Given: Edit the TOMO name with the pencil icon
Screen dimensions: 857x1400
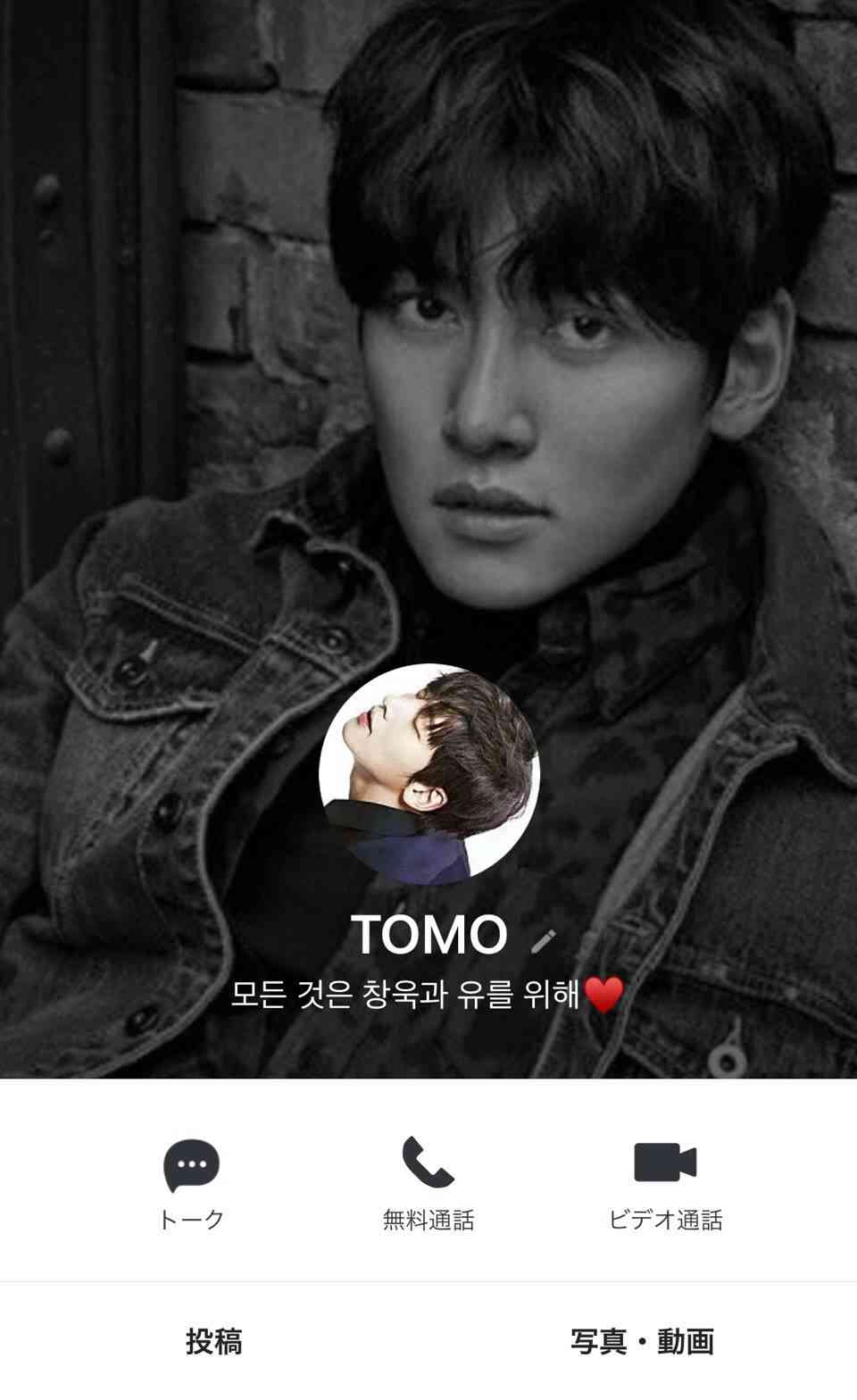Looking at the screenshot, I should tap(544, 940).
